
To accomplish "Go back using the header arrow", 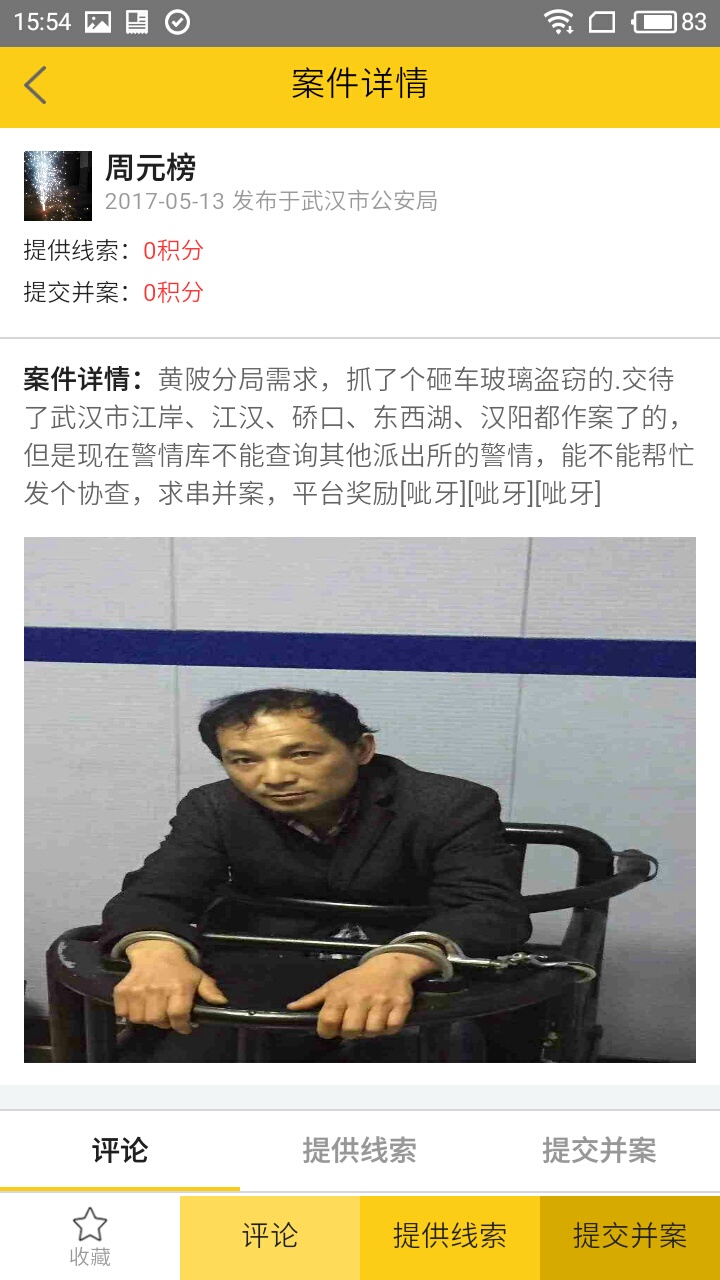I will pyautogui.click(x=36, y=85).
